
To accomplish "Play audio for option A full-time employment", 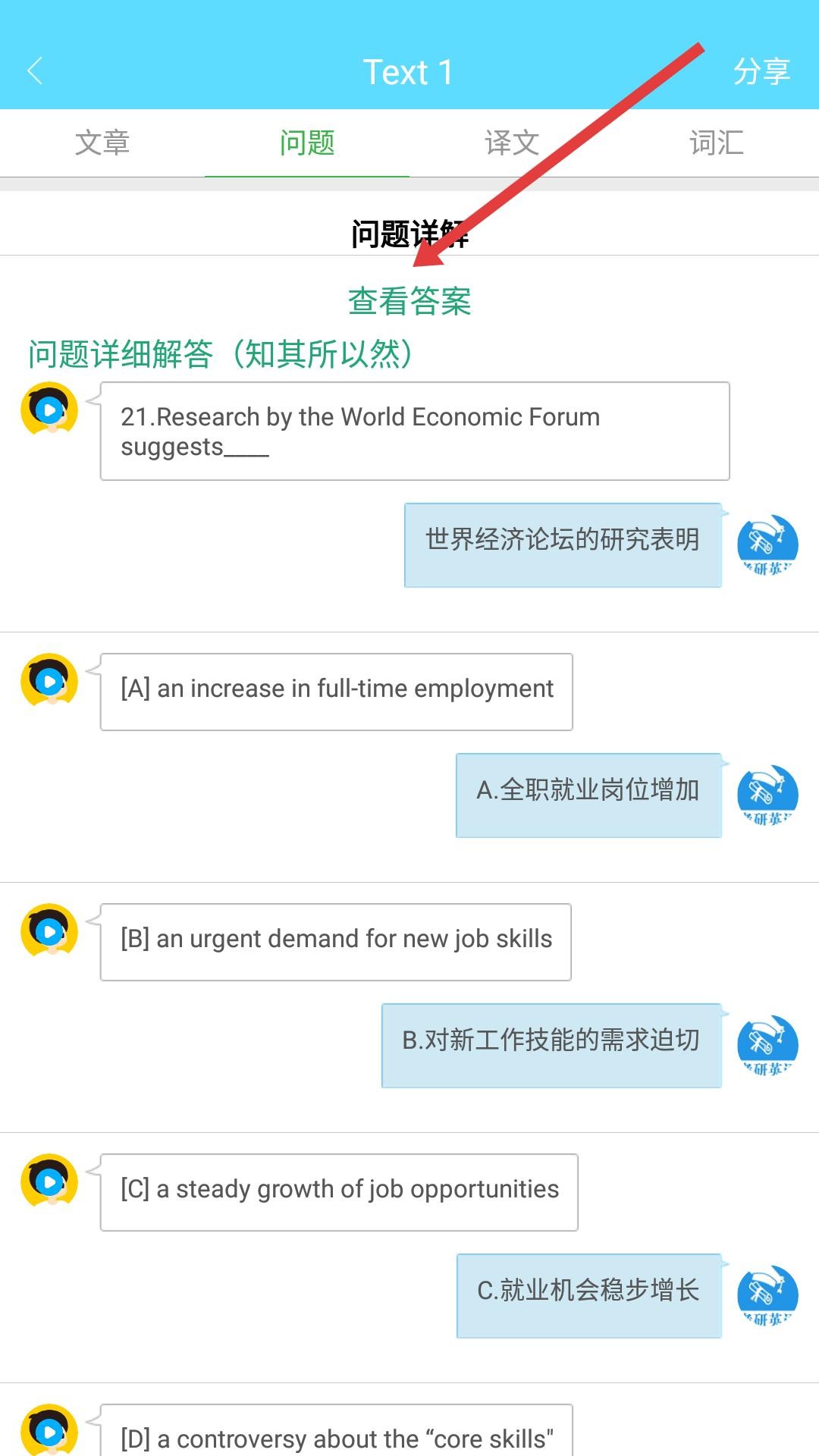I will [x=49, y=681].
